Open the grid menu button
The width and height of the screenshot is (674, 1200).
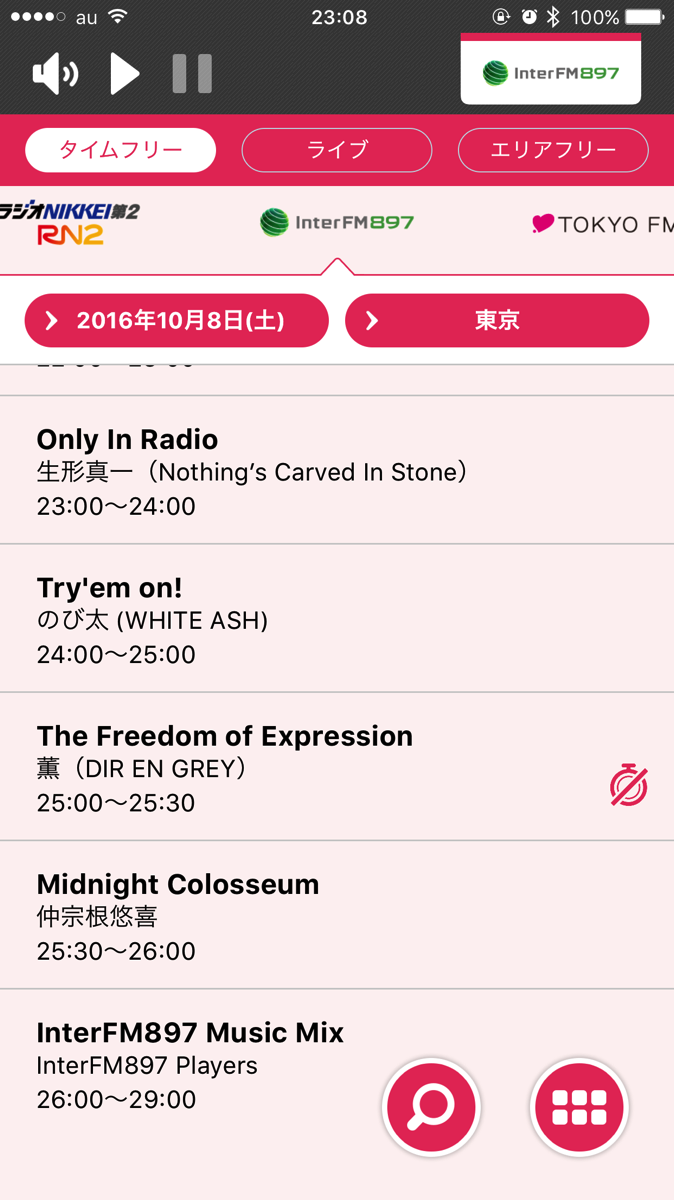[580, 1107]
